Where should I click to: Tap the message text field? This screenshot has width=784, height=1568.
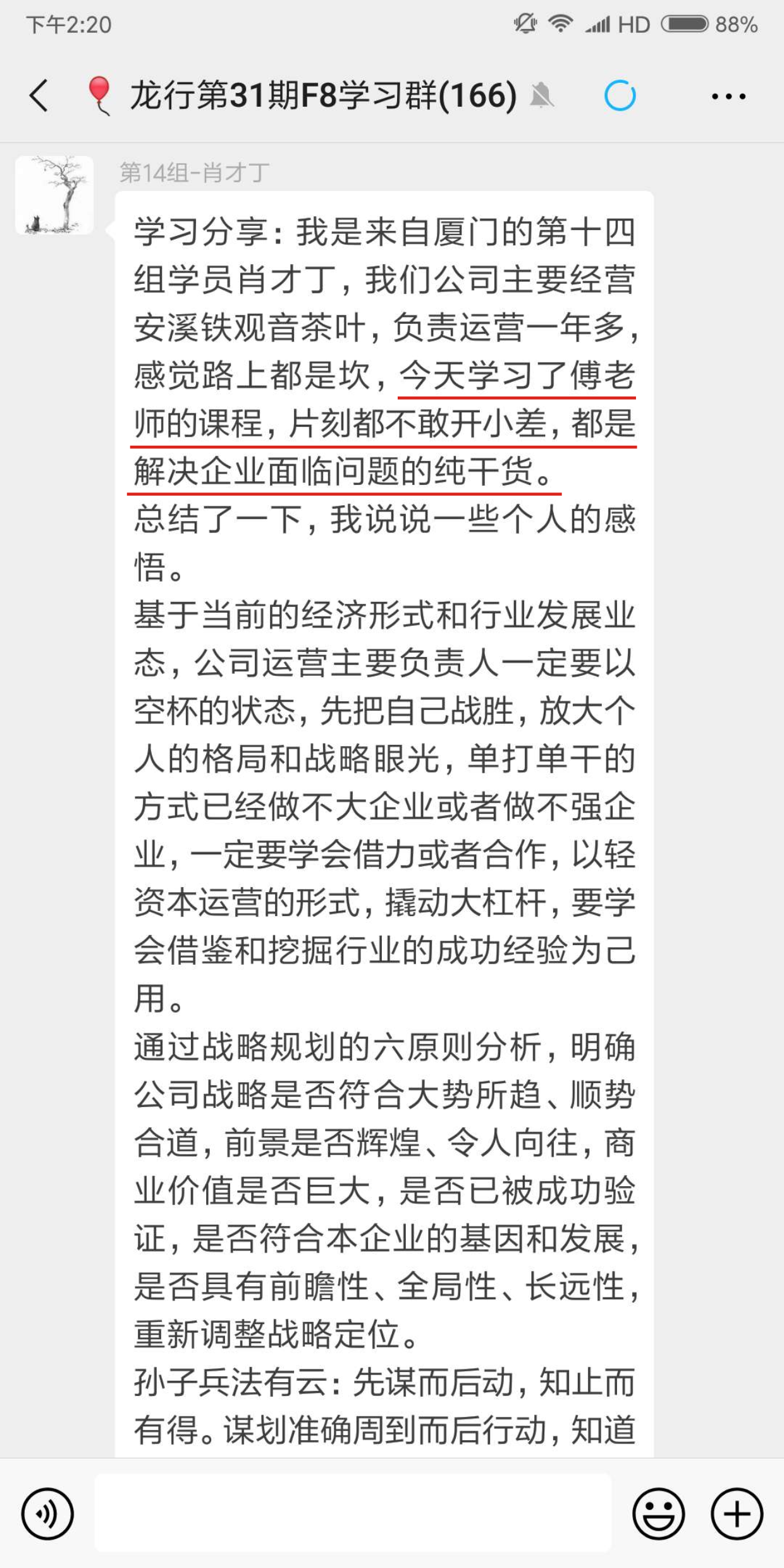(353, 1513)
